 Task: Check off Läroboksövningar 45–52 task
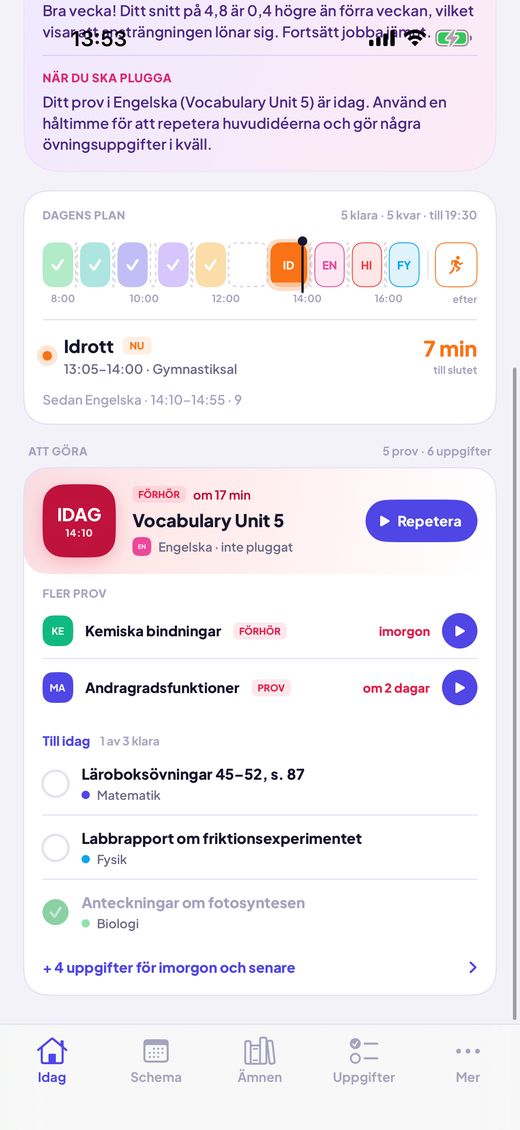(x=55, y=783)
